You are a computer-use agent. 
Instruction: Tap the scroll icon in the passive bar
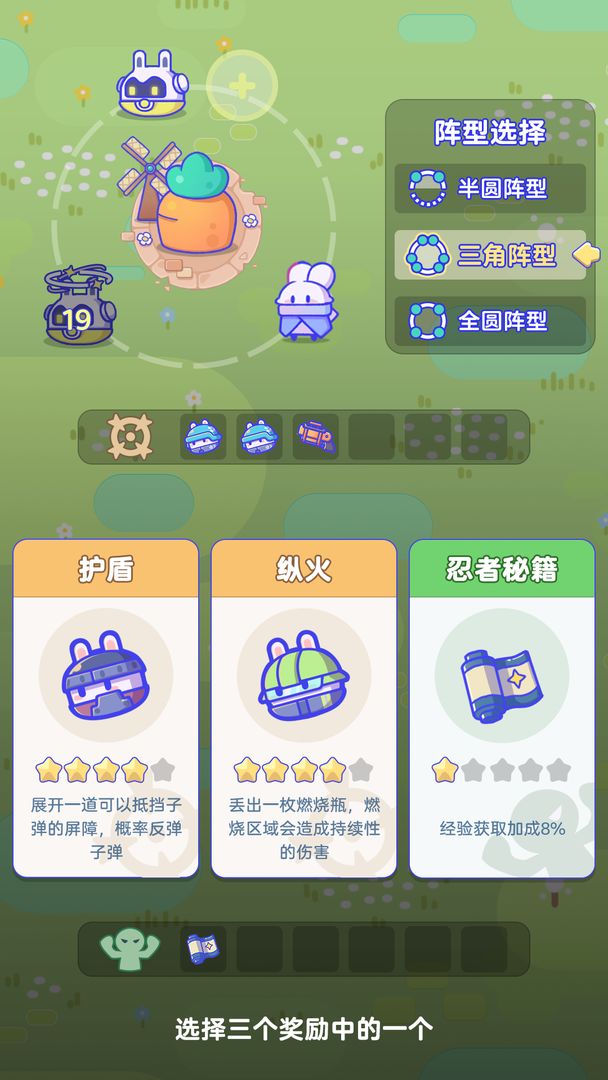203,948
